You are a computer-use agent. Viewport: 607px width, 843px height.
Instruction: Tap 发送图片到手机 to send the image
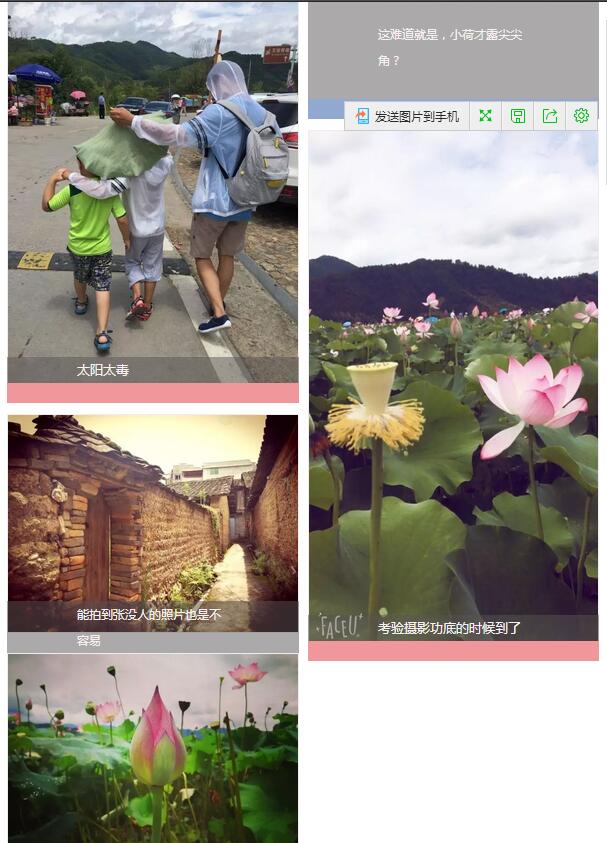tap(407, 116)
